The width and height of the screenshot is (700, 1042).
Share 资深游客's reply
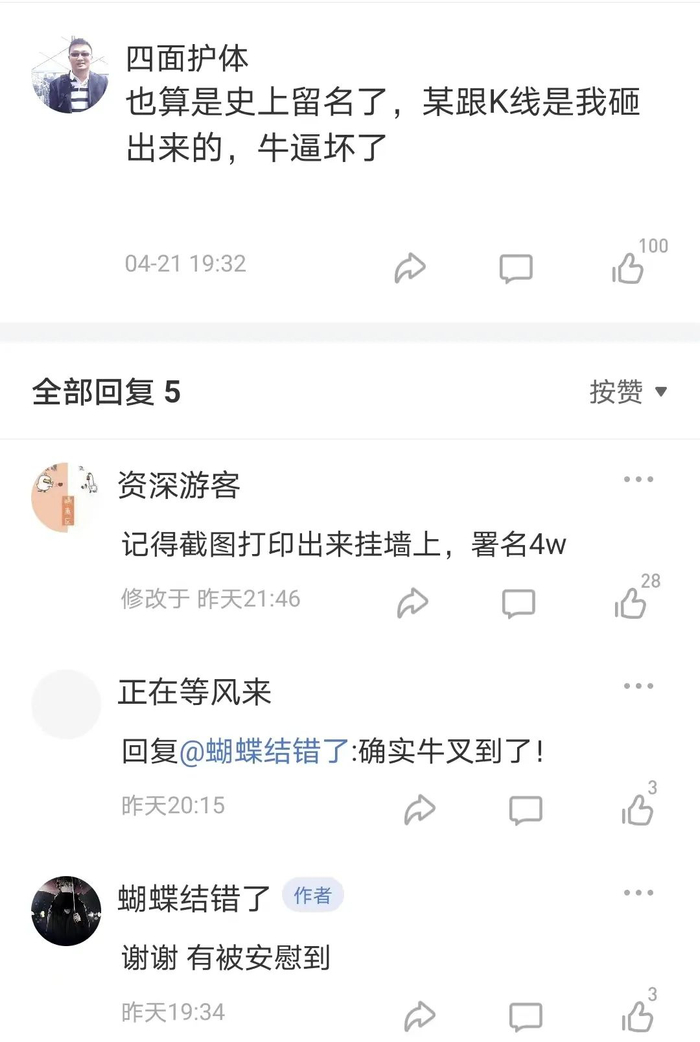coord(412,603)
